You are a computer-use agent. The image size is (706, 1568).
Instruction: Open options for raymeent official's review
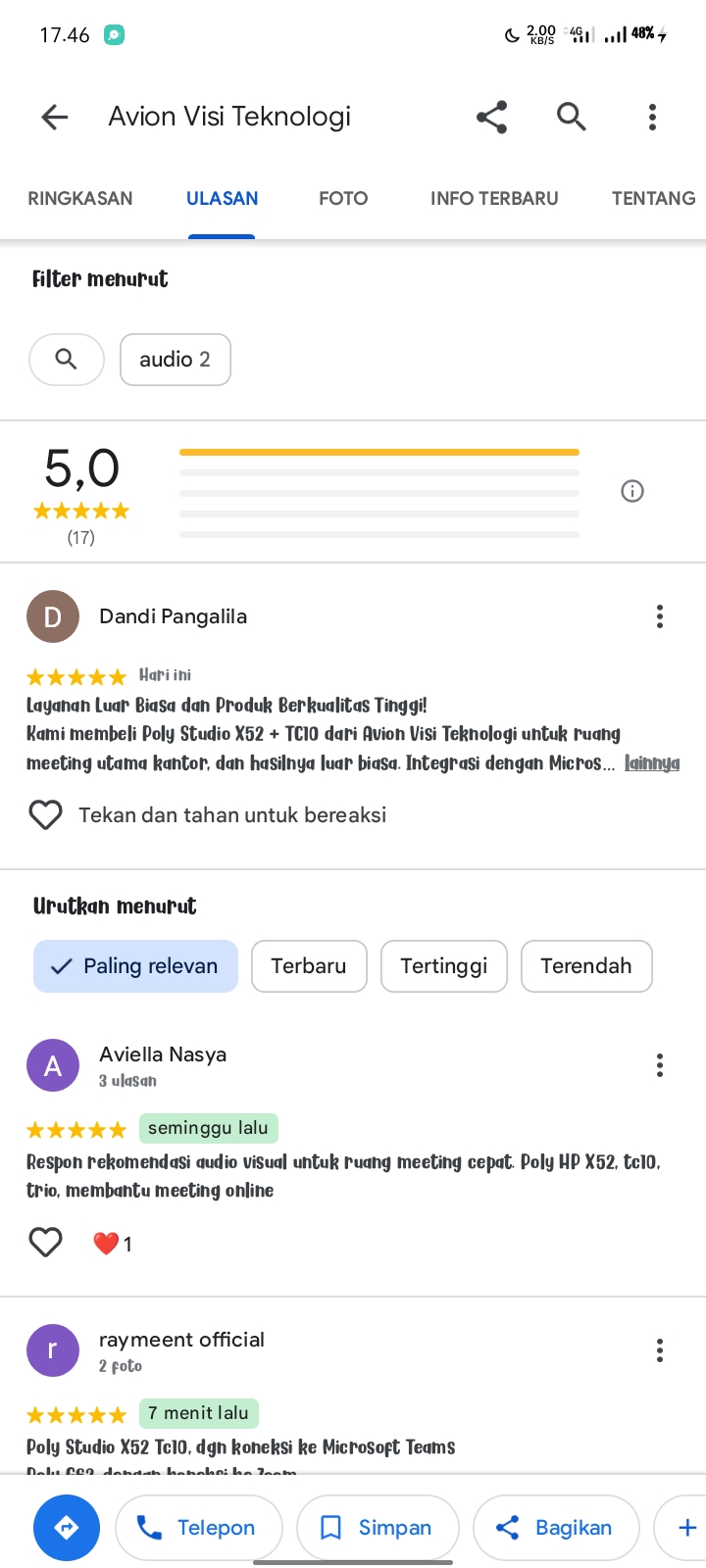click(x=660, y=1350)
